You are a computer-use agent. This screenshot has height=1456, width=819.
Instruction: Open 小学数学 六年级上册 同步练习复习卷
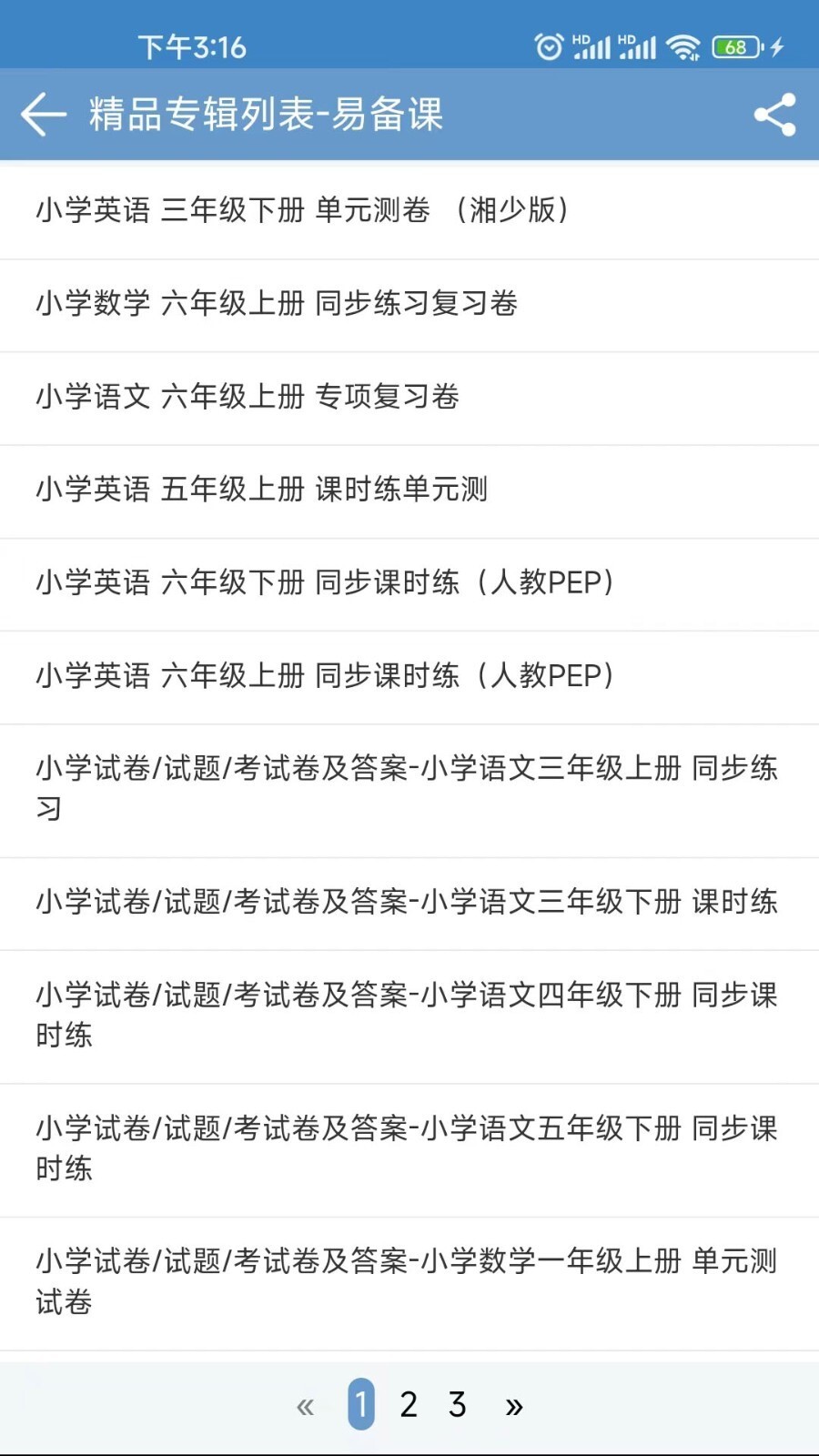pyautogui.click(x=278, y=305)
